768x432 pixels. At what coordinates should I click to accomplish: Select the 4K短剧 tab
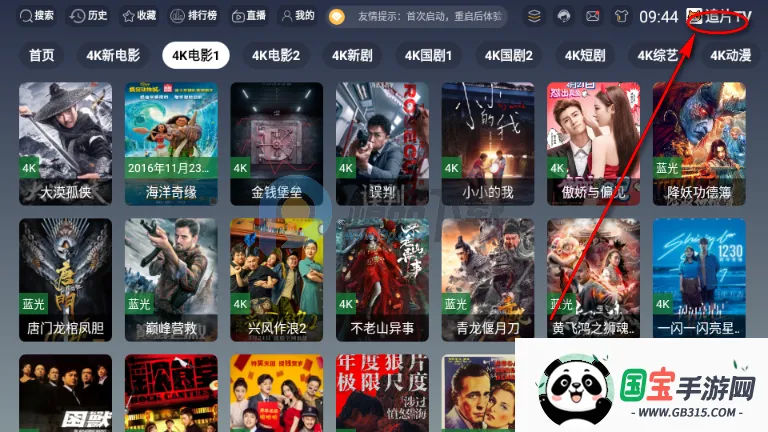click(584, 56)
